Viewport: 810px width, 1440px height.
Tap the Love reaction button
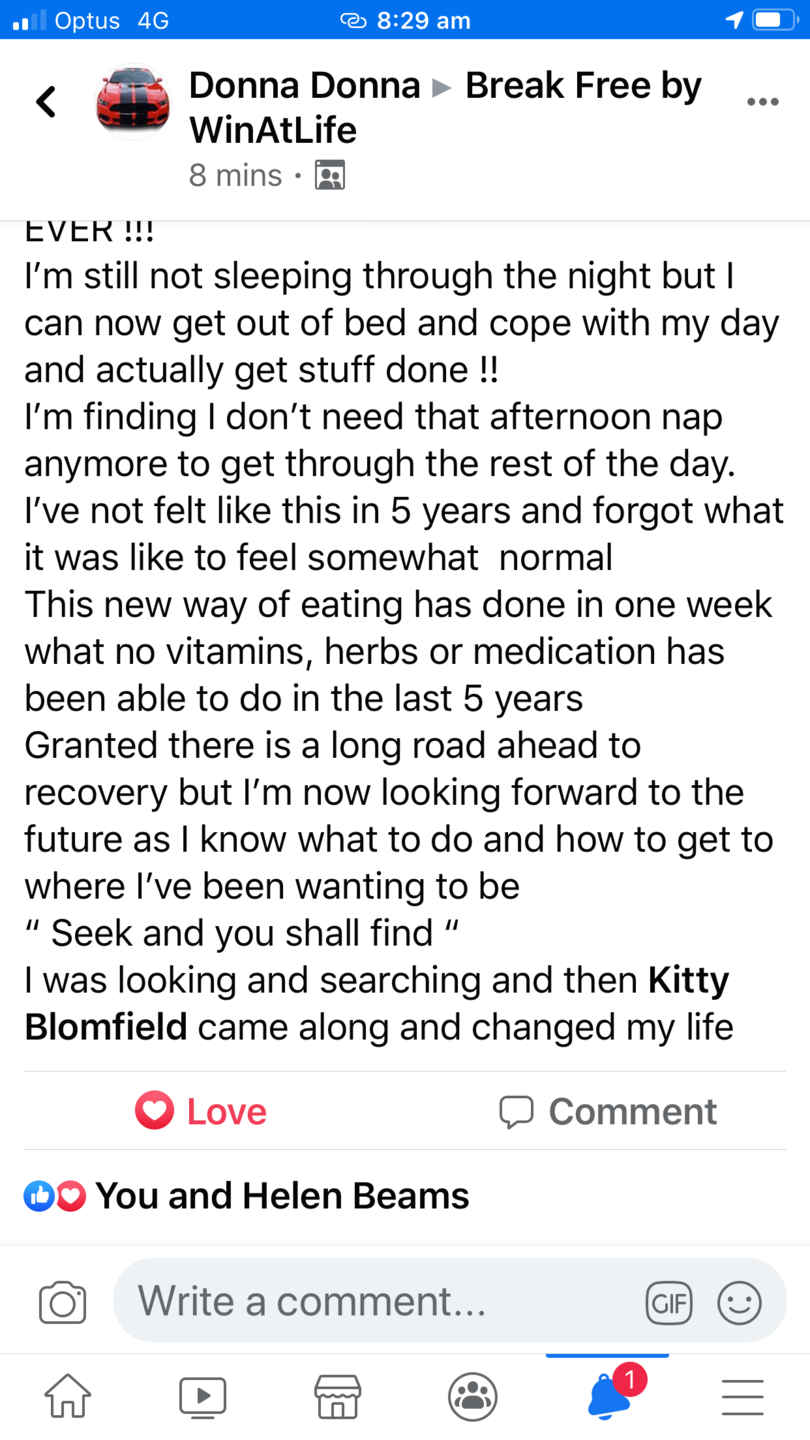tap(202, 1111)
